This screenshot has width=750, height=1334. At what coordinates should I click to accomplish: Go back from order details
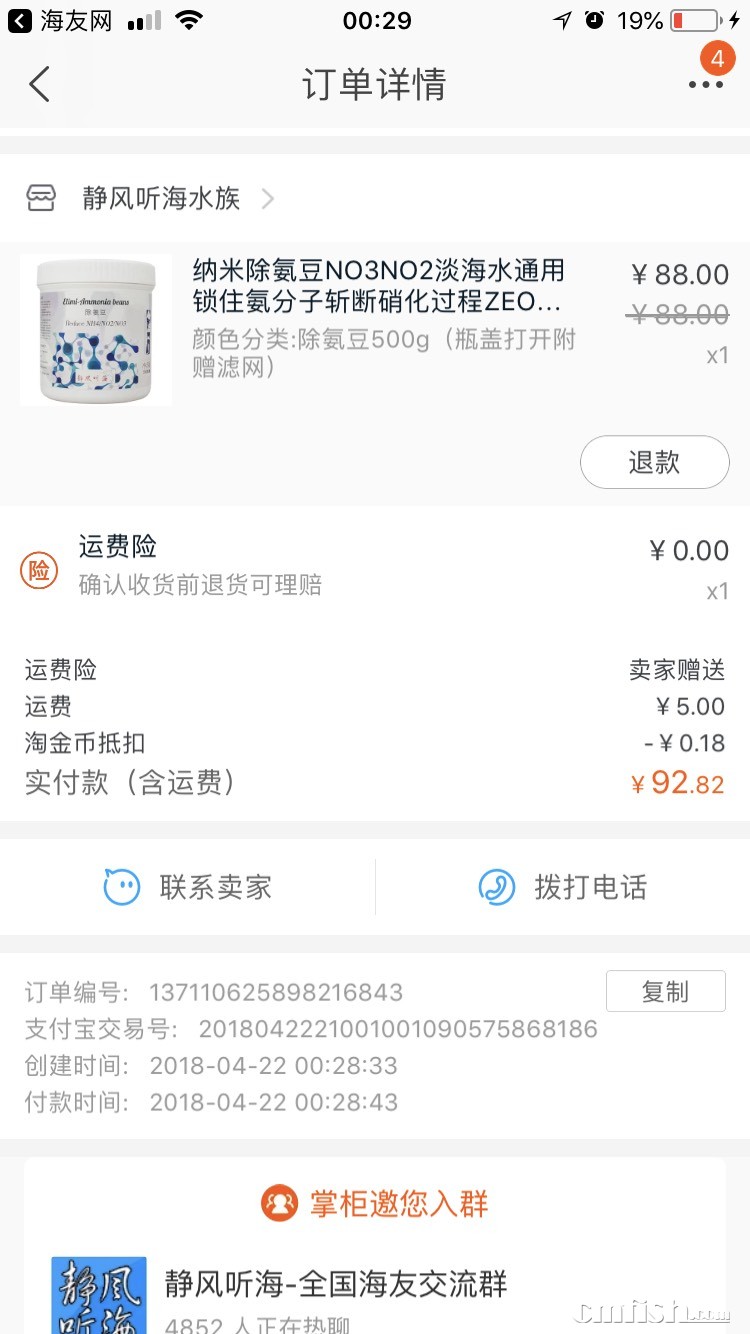(39, 84)
